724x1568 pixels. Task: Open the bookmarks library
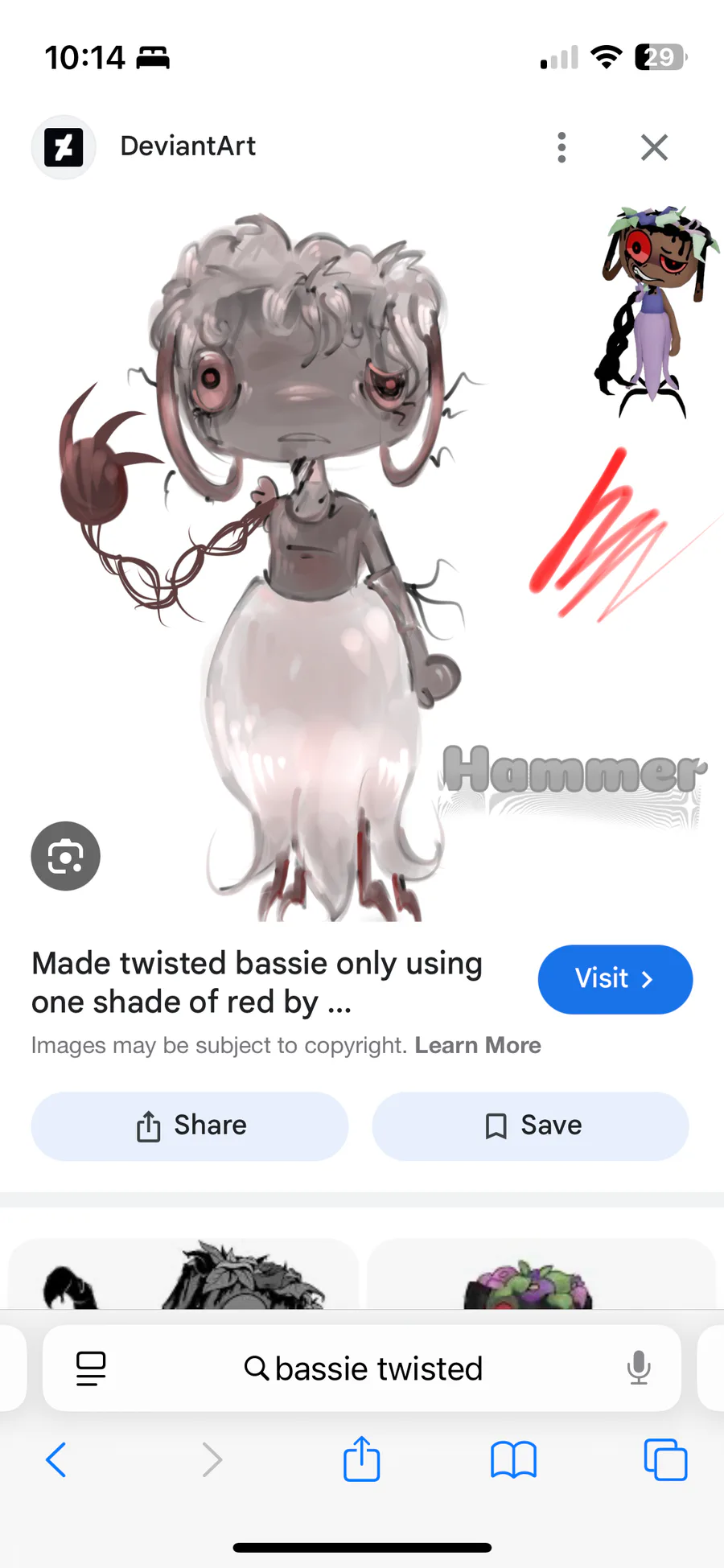coord(513,1459)
